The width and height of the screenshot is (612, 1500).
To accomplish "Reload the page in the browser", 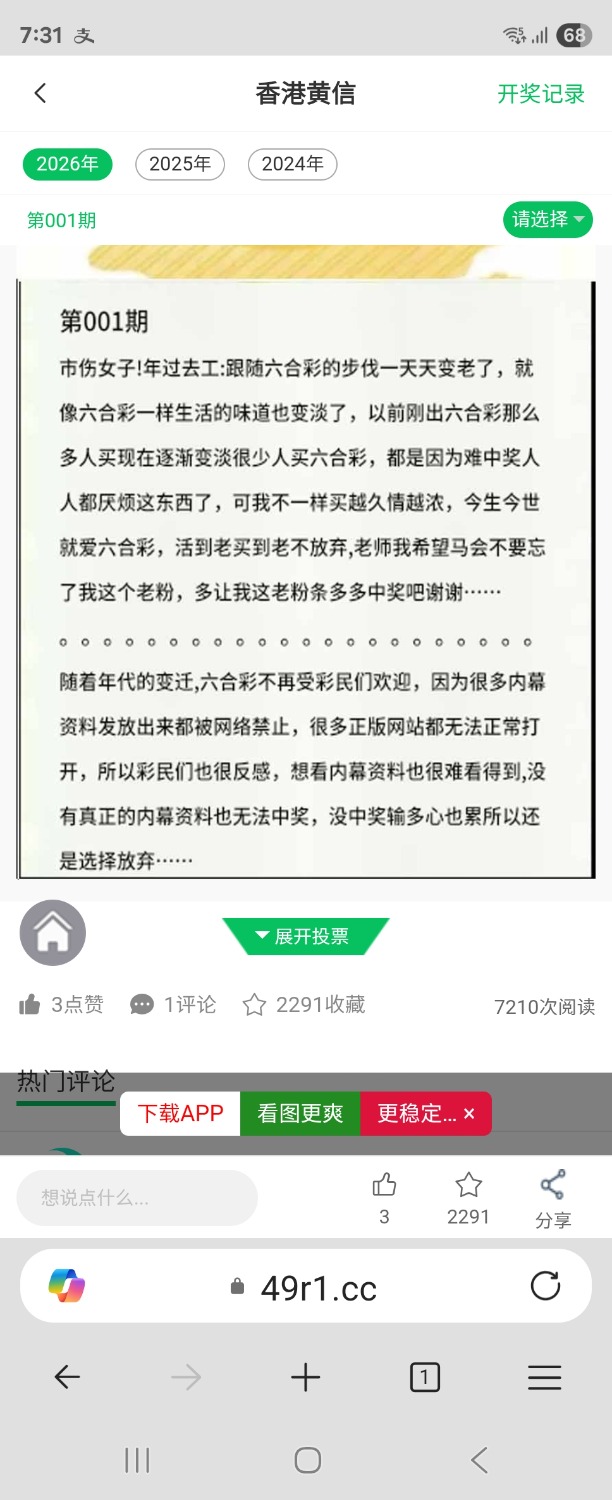I will (x=545, y=1286).
